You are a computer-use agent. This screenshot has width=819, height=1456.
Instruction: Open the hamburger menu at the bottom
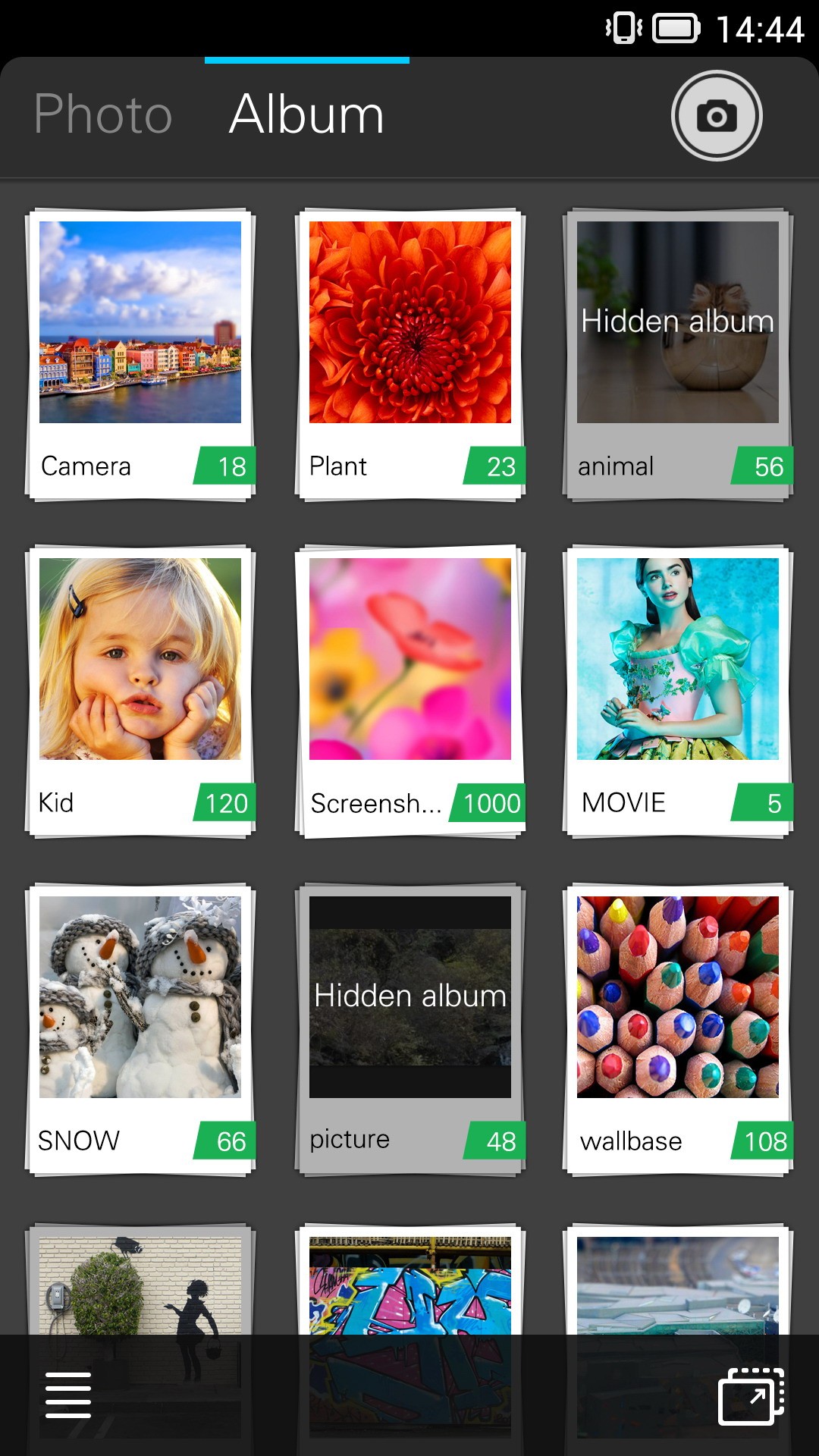click(x=68, y=1395)
